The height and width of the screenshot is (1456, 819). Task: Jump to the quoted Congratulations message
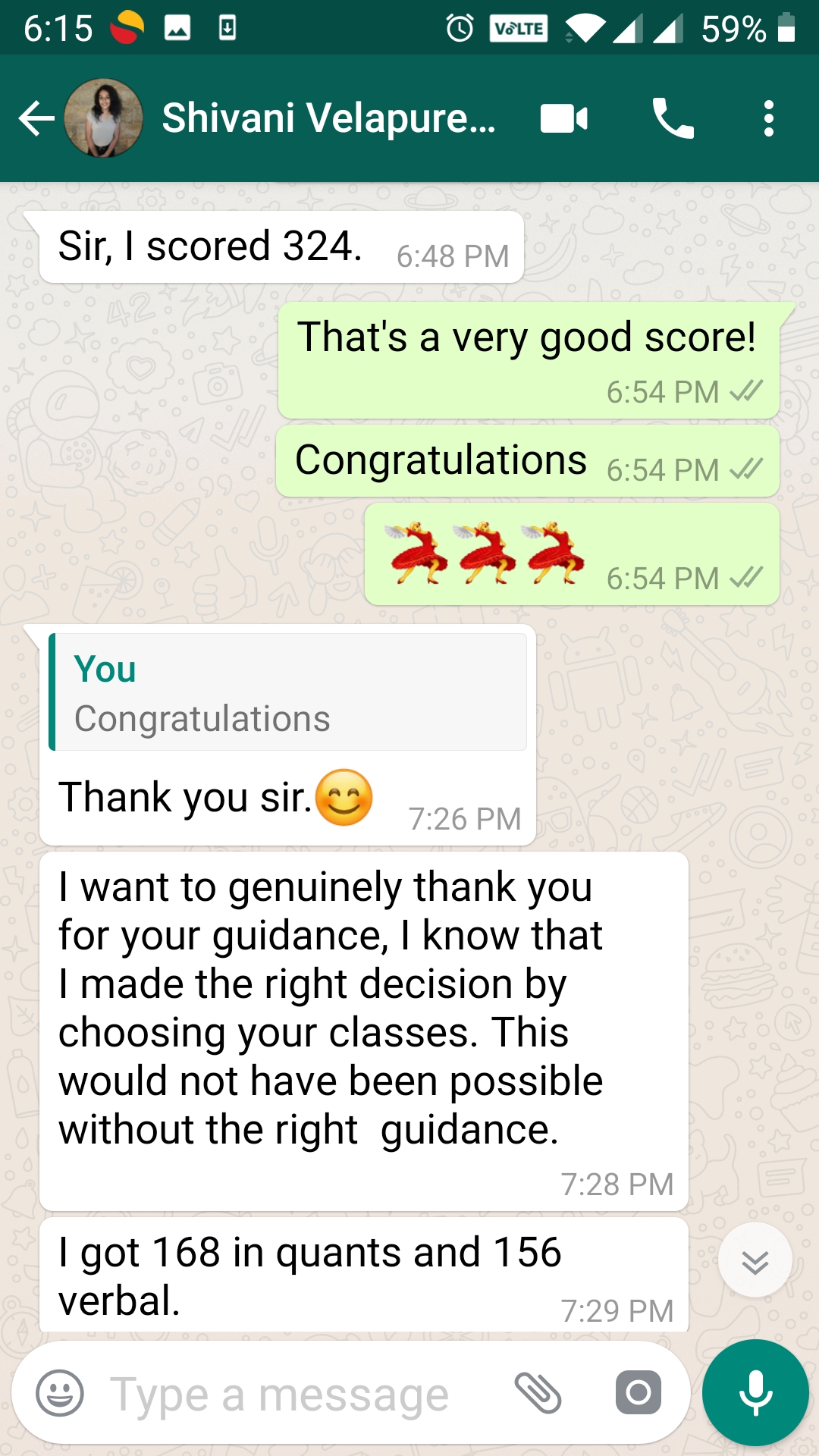tap(288, 693)
